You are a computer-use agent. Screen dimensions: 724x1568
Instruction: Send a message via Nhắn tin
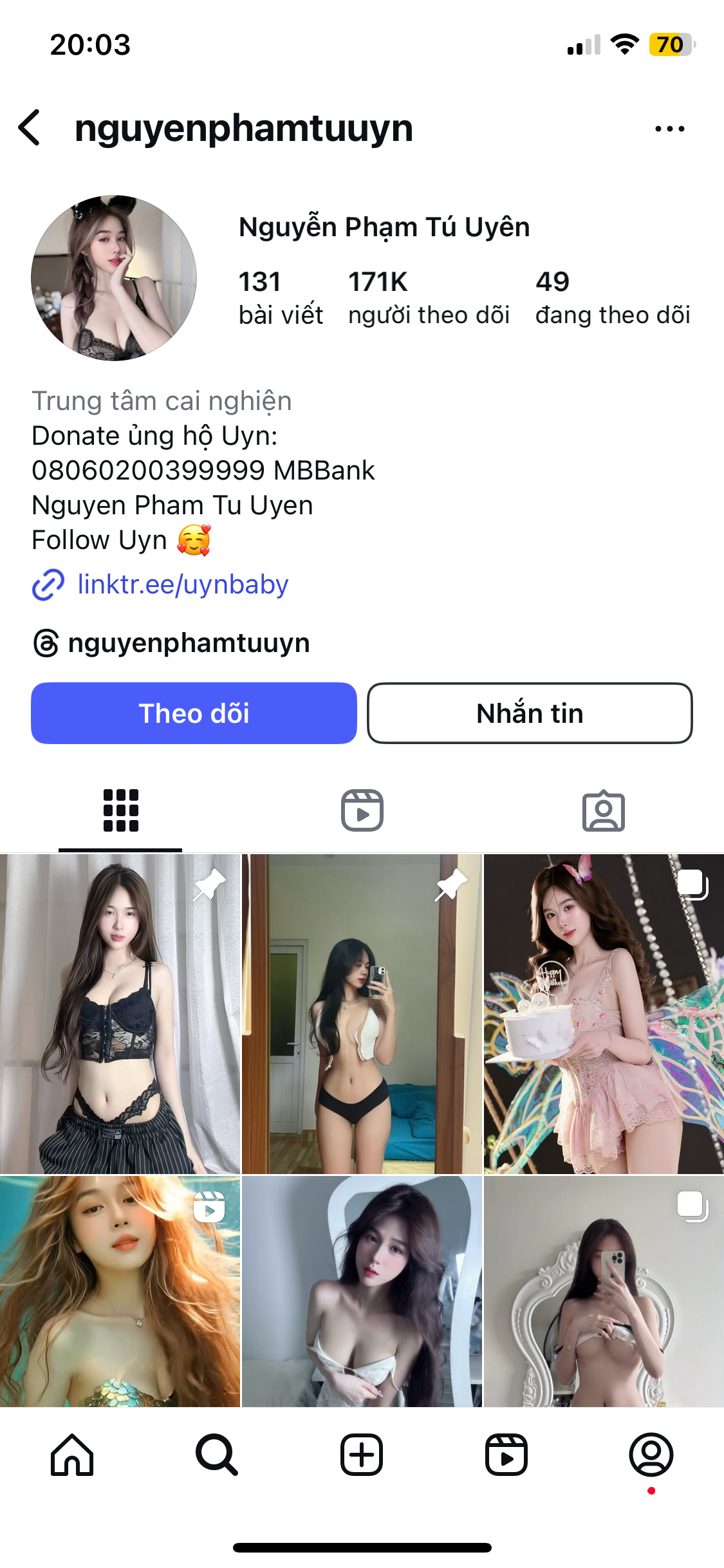[x=530, y=713]
